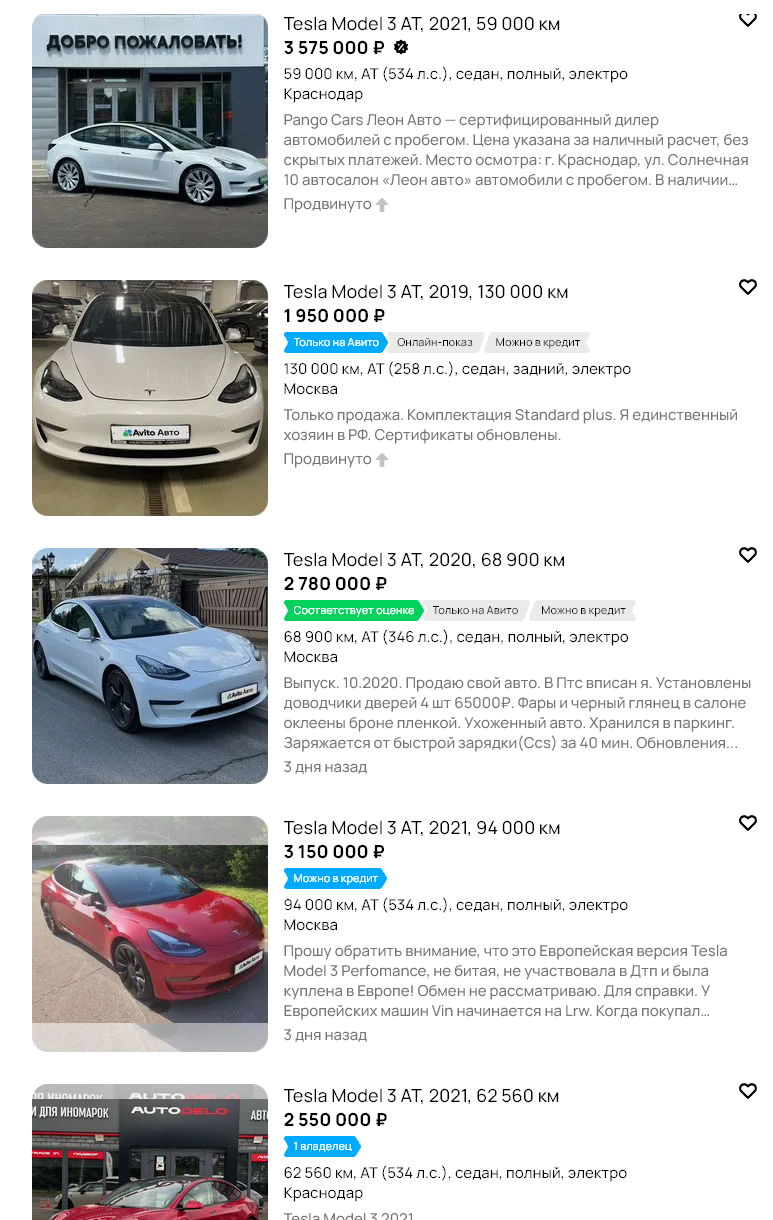Open the title link 'Tesla Model 3 AT, 2020, 68 900 км'
This screenshot has width=773, height=1220.
[424, 560]
